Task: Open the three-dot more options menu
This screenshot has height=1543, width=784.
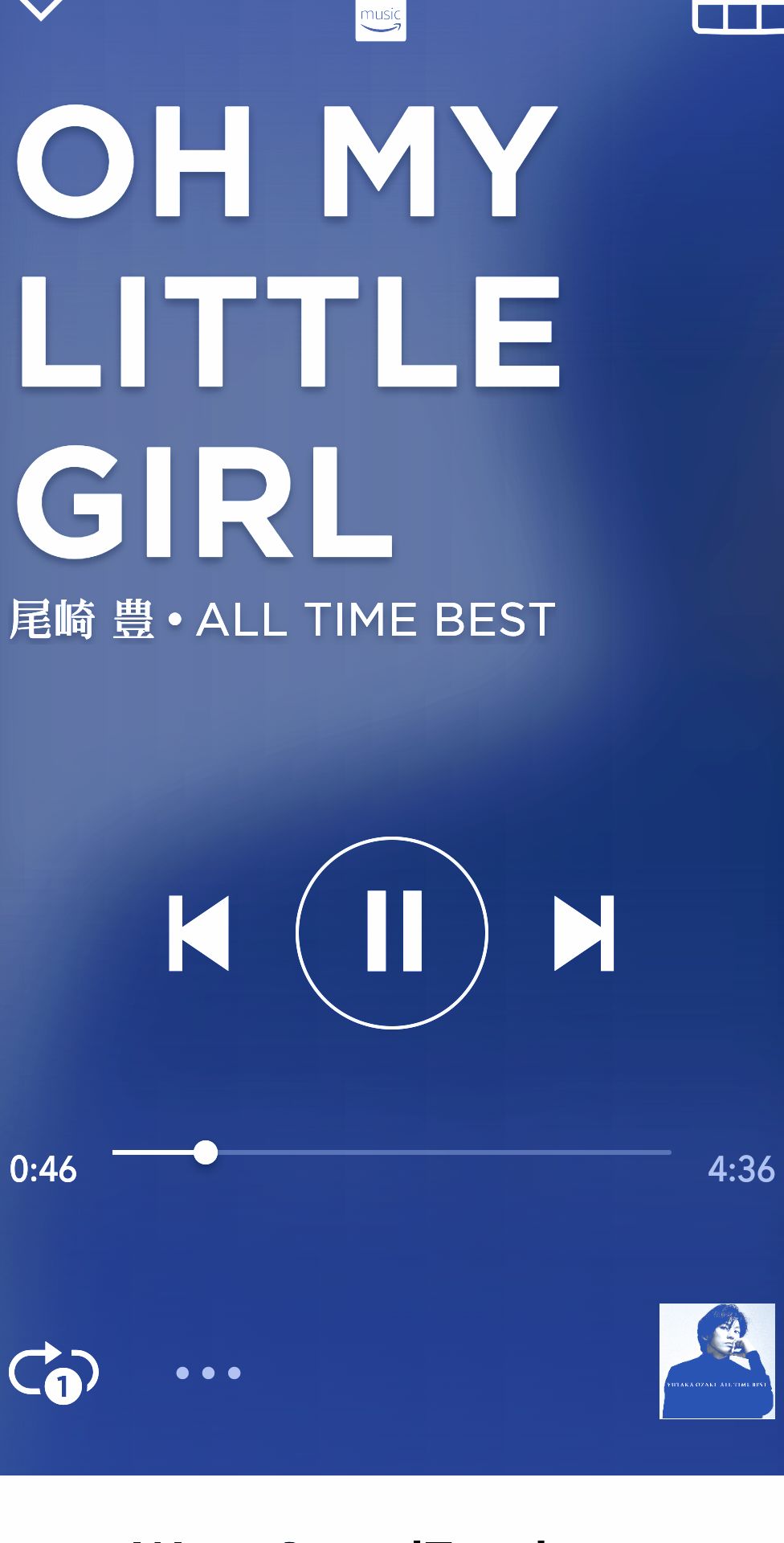Action: (x=208, y=1373)
